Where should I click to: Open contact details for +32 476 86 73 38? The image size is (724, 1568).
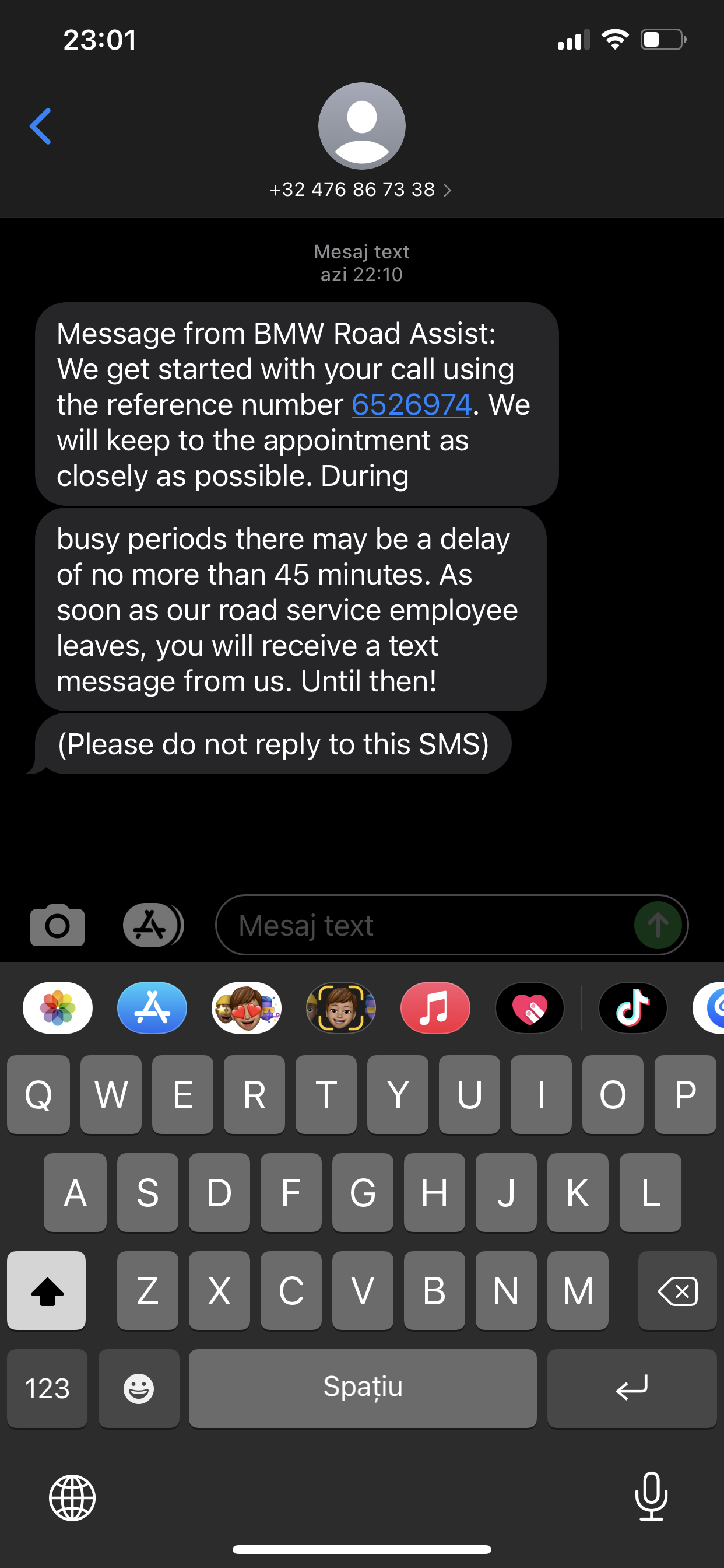[361, 190]
